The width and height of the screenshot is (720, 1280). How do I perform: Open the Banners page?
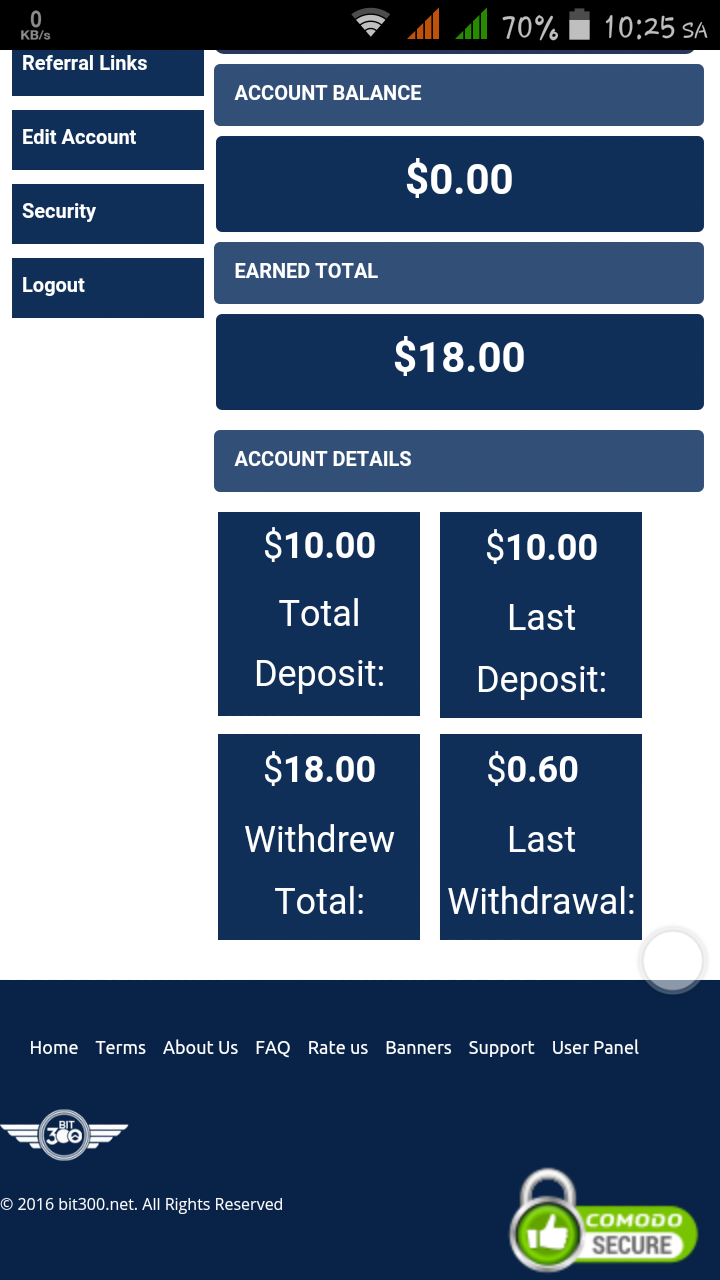click(x=418, y=1048)
